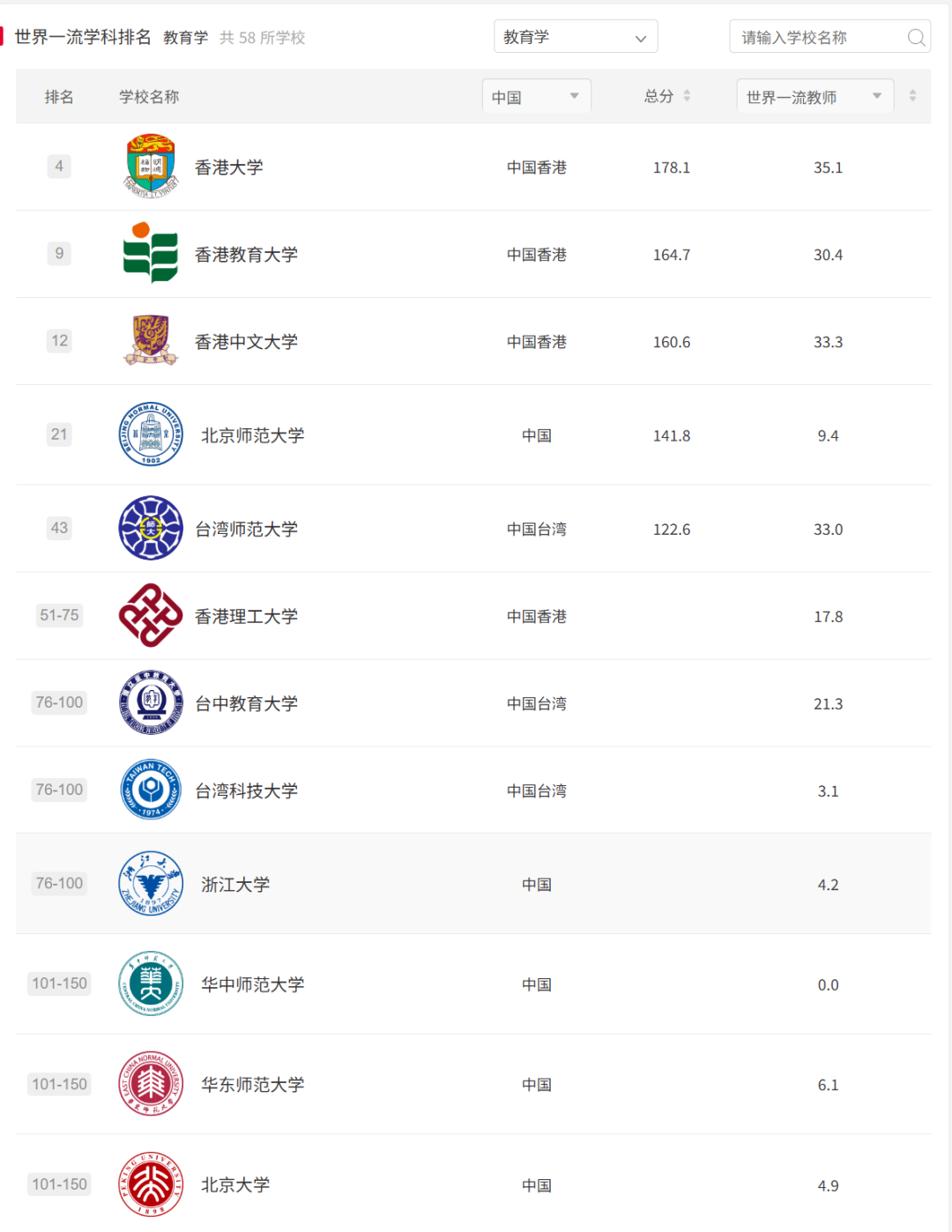Click the 香港大学 university crest logo
This screenshot has width=952, height=1232.
150,166
